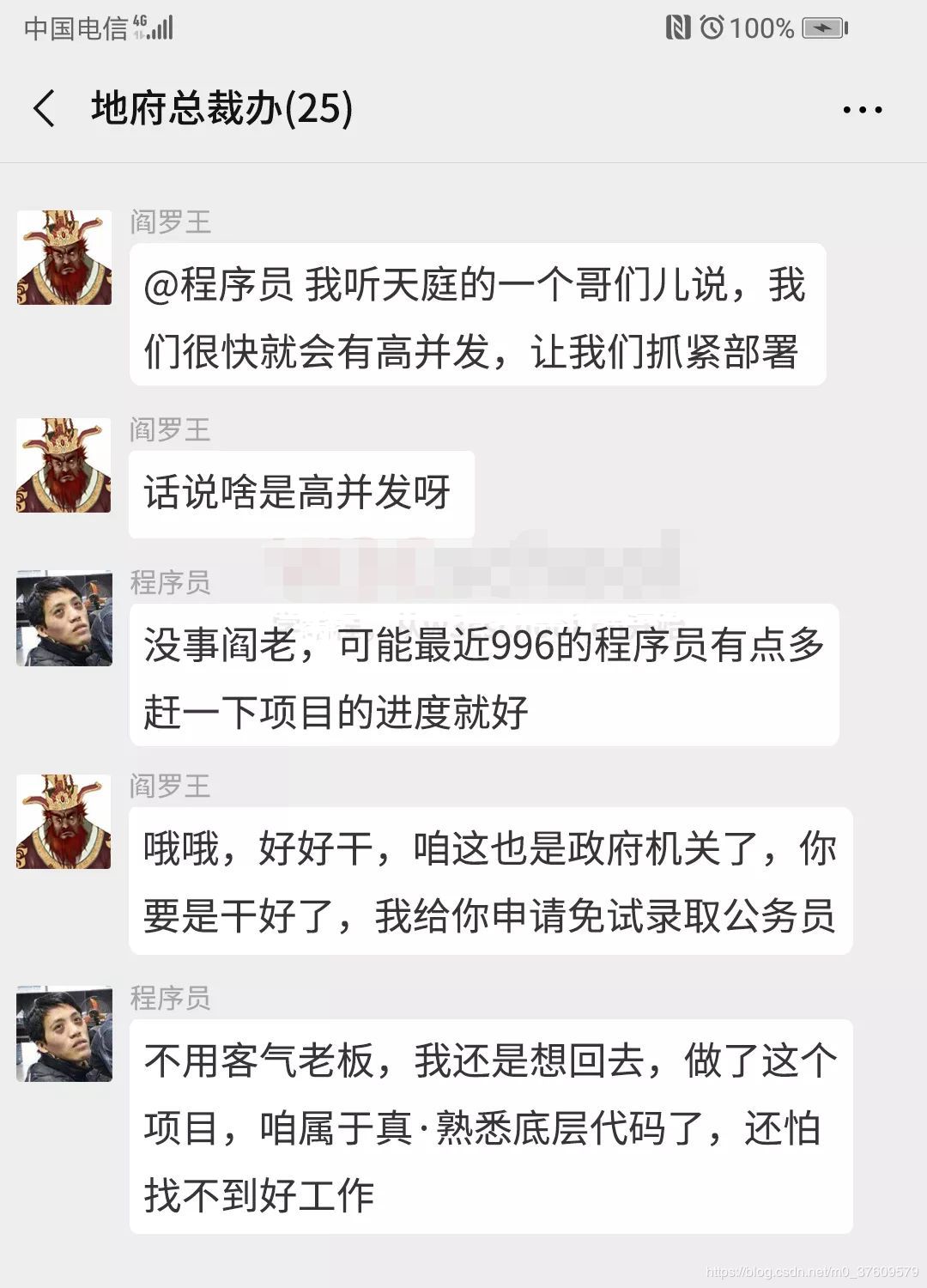Open 阎罗王's avatar beside the @程序员 message

point(64,258)
